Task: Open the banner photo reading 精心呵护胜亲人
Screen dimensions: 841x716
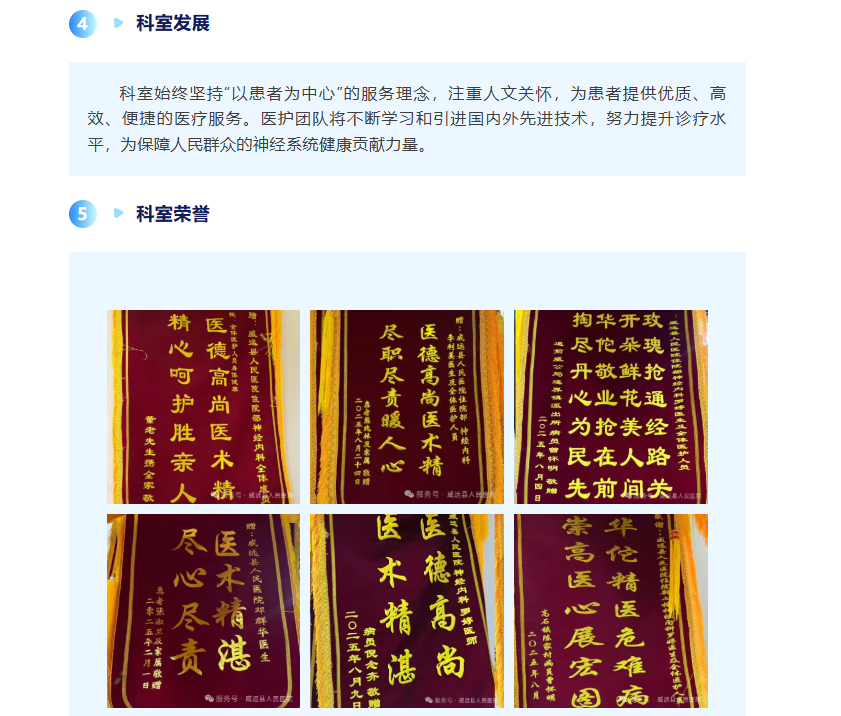Action: (x=203, y=406)
